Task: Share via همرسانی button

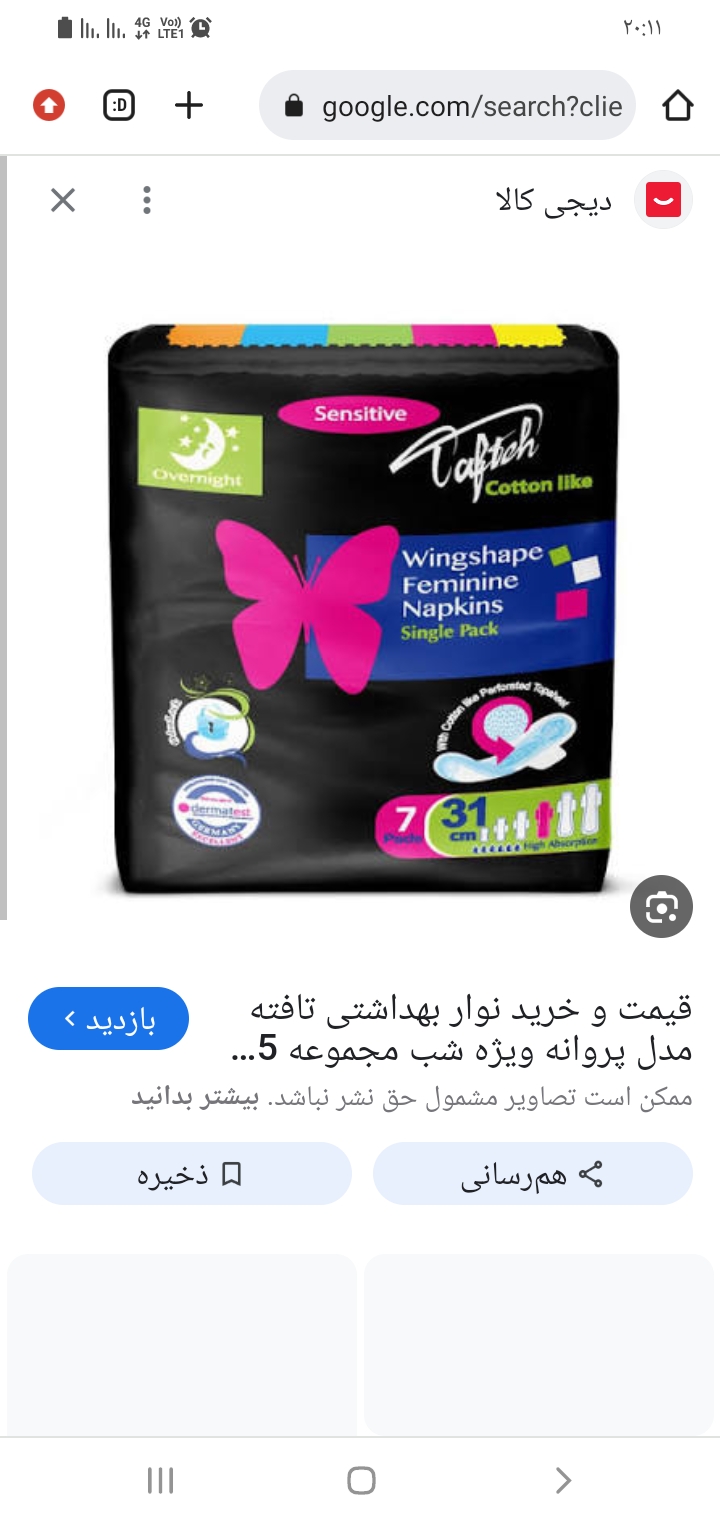Action: pos(532,1174)
